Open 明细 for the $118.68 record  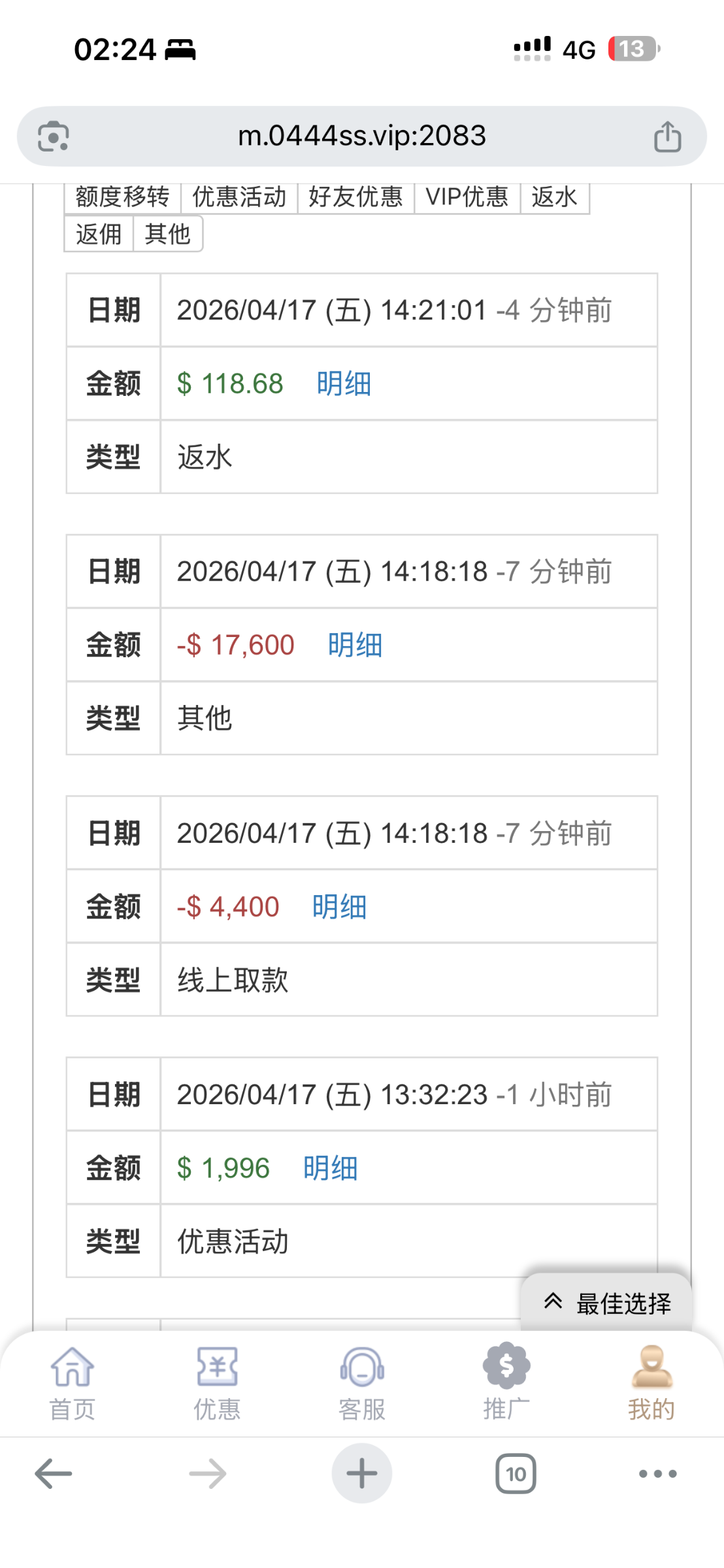point(344,384)
